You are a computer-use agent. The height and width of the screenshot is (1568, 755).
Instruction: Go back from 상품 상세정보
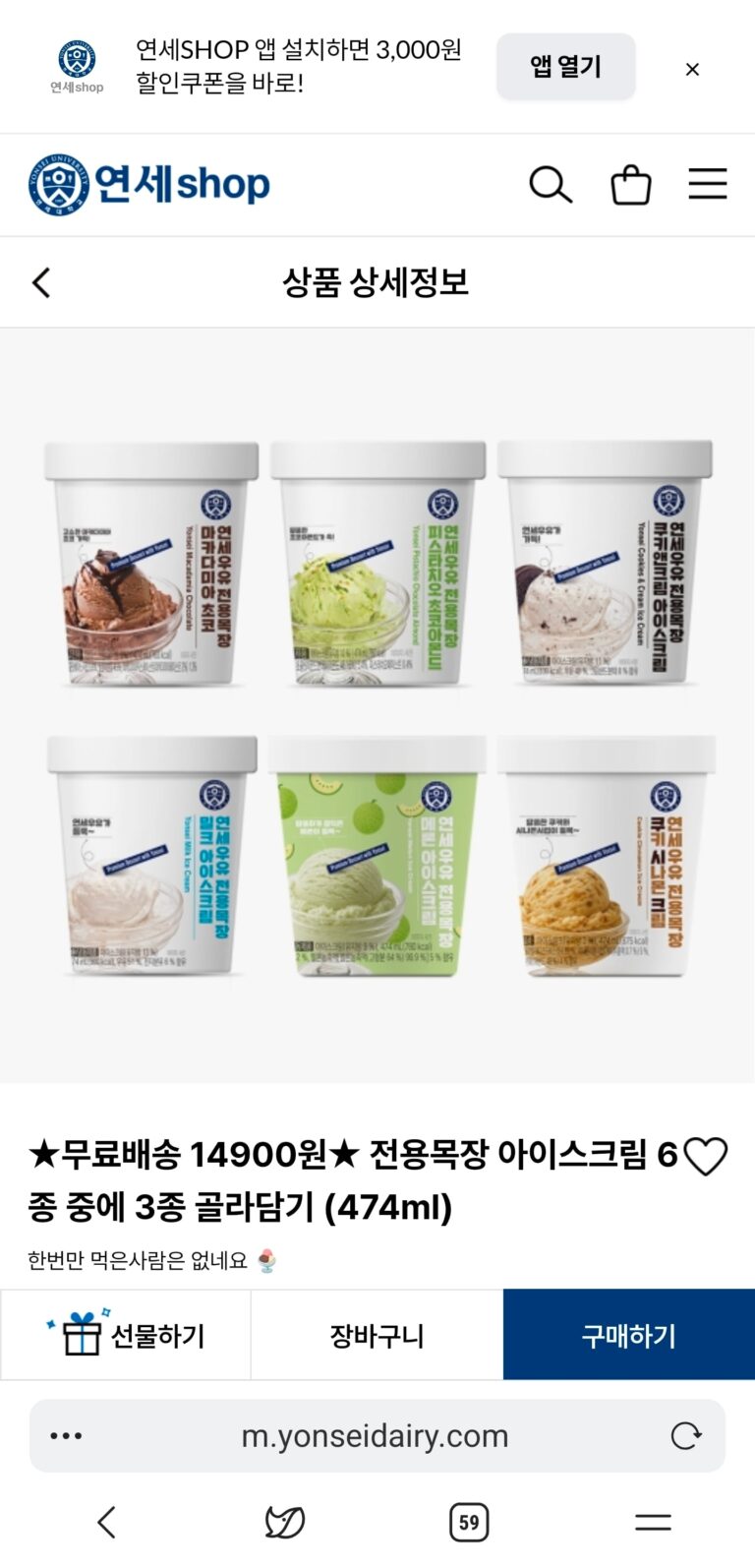point(41,283)
